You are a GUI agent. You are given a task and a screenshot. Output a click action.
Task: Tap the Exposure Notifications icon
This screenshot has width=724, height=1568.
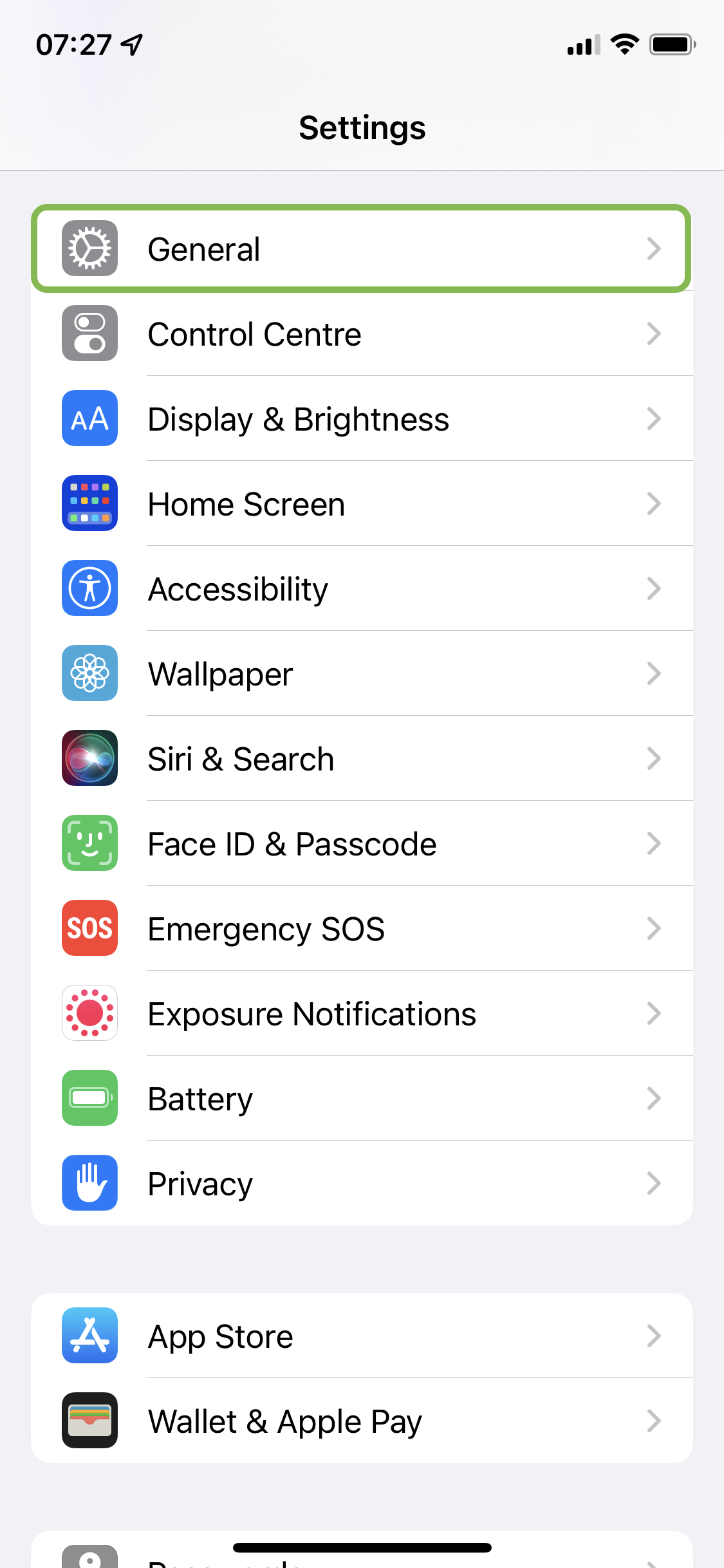(x=89, y=1013)
